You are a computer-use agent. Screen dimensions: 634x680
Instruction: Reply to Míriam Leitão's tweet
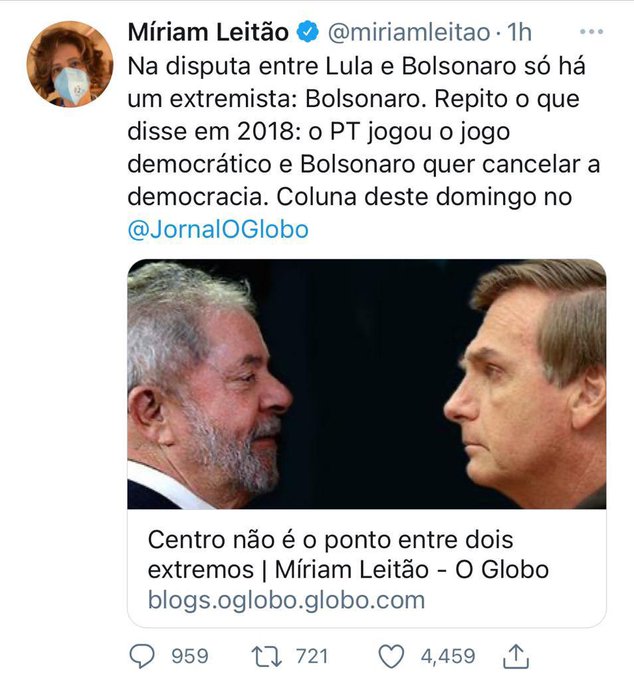click(144, 656)
